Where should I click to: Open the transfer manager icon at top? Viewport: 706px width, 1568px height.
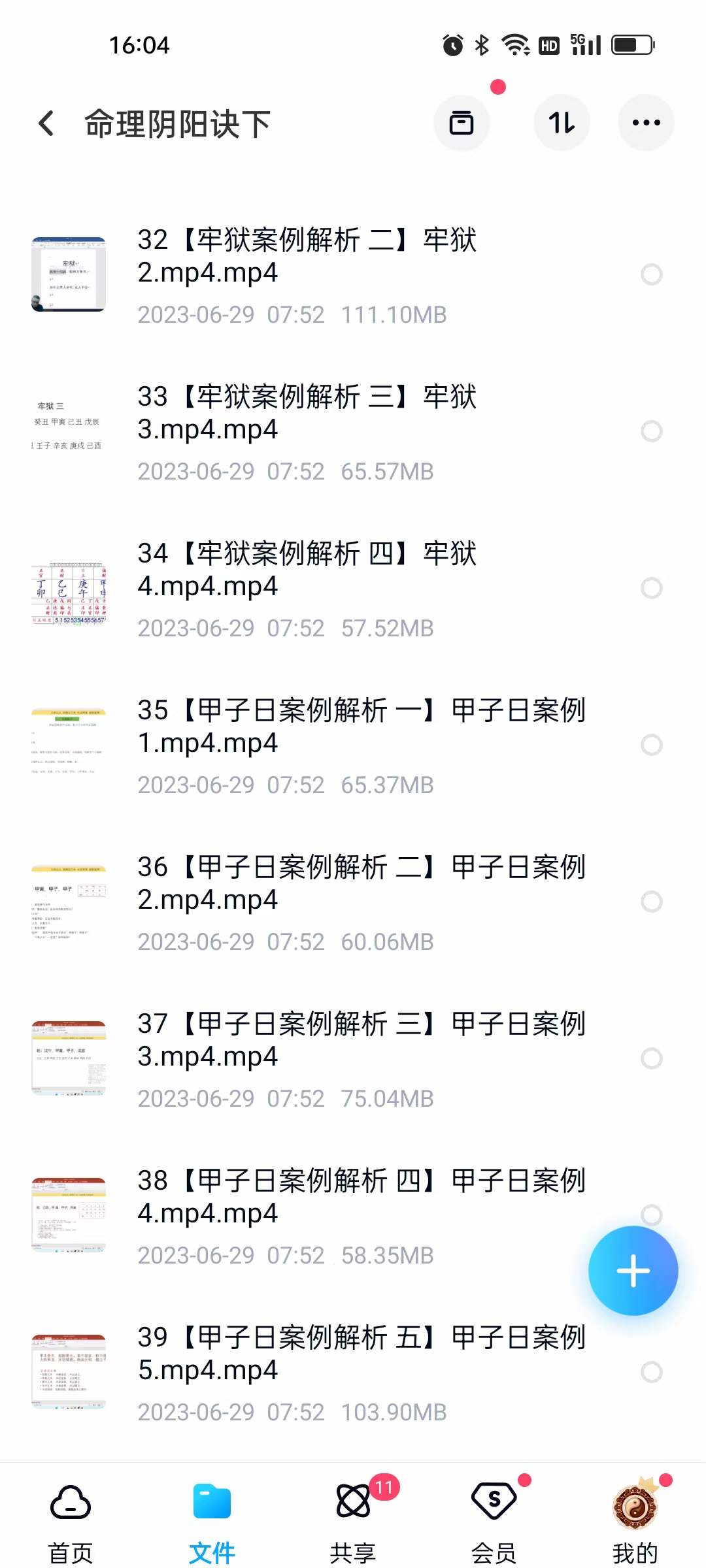[x=462, y=122]
